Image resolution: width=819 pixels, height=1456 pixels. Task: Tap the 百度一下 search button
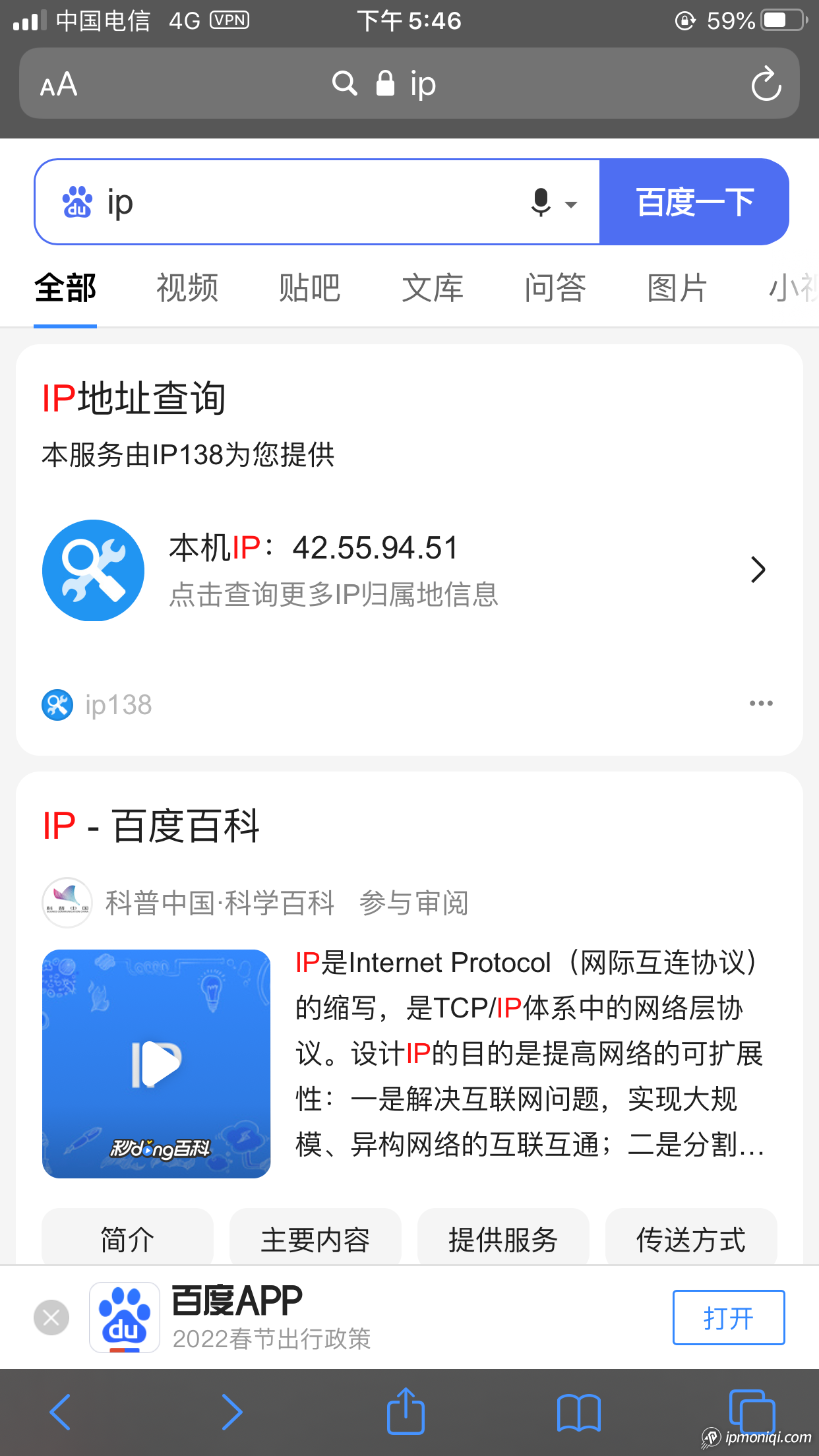point(694,202)
